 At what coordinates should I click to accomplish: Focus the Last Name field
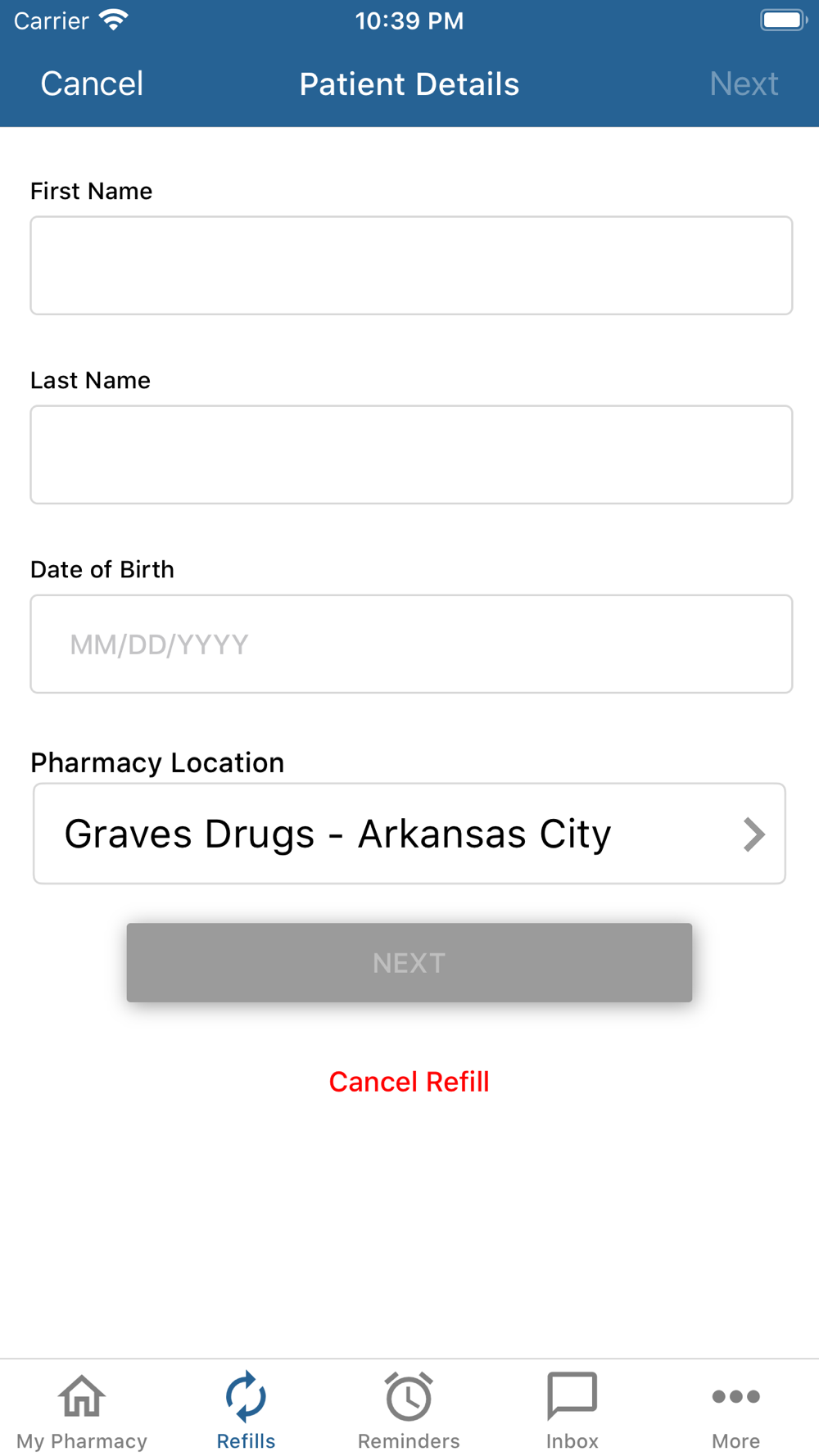[411, 454]
